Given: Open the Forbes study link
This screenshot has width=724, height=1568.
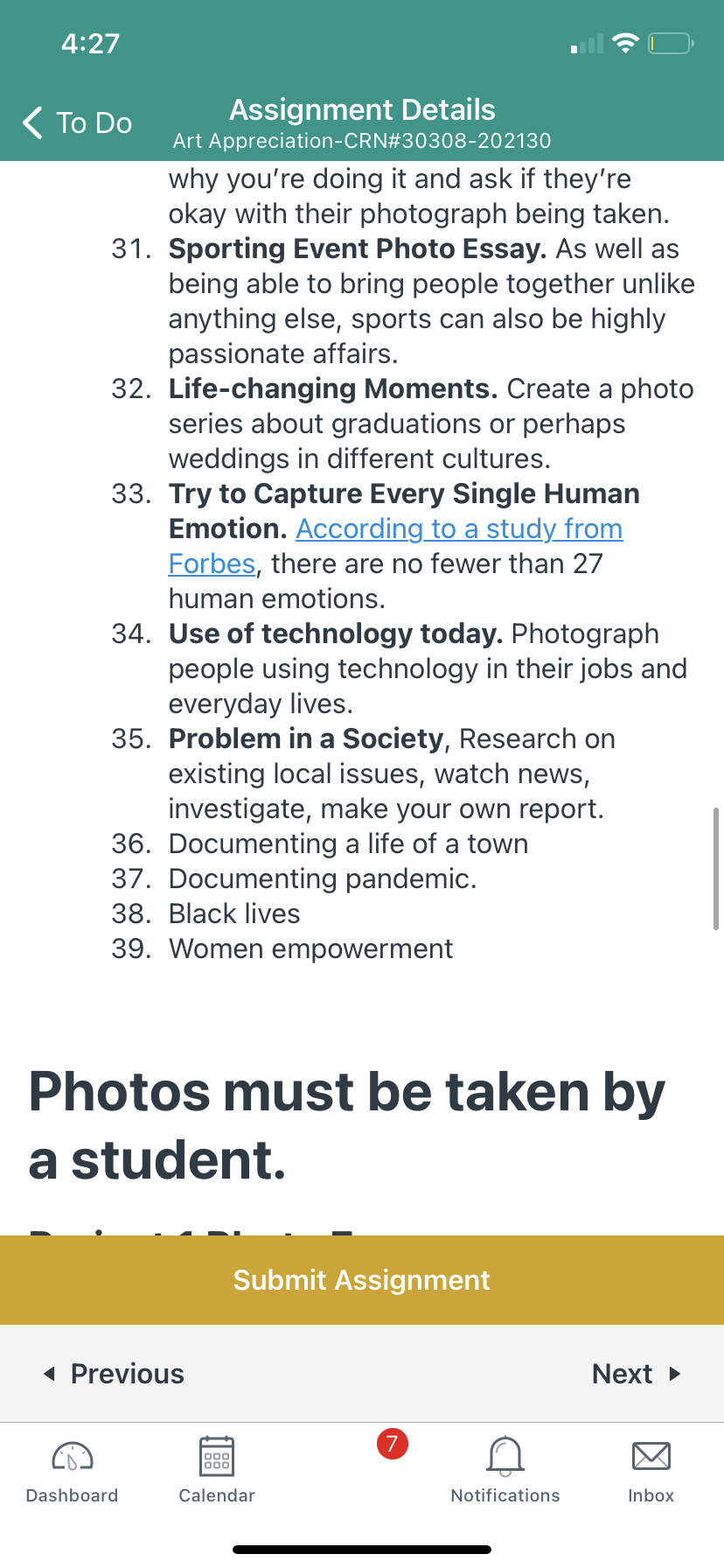Looking at the screenshot, I should pos(459,529).
